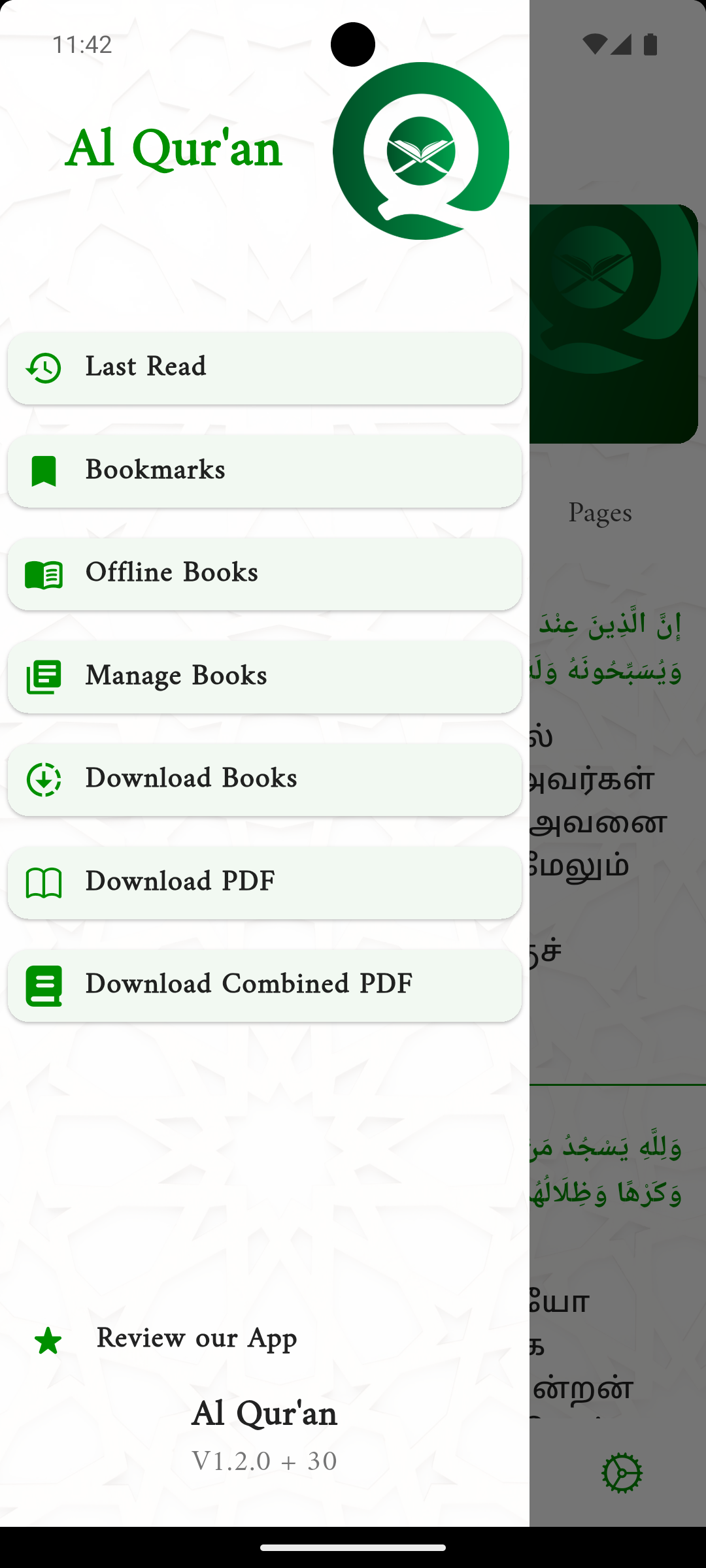The width and height of the screenshot is (706, 1568).
Task: Tap the Download PDF book icon
Action: pos(43,881)
